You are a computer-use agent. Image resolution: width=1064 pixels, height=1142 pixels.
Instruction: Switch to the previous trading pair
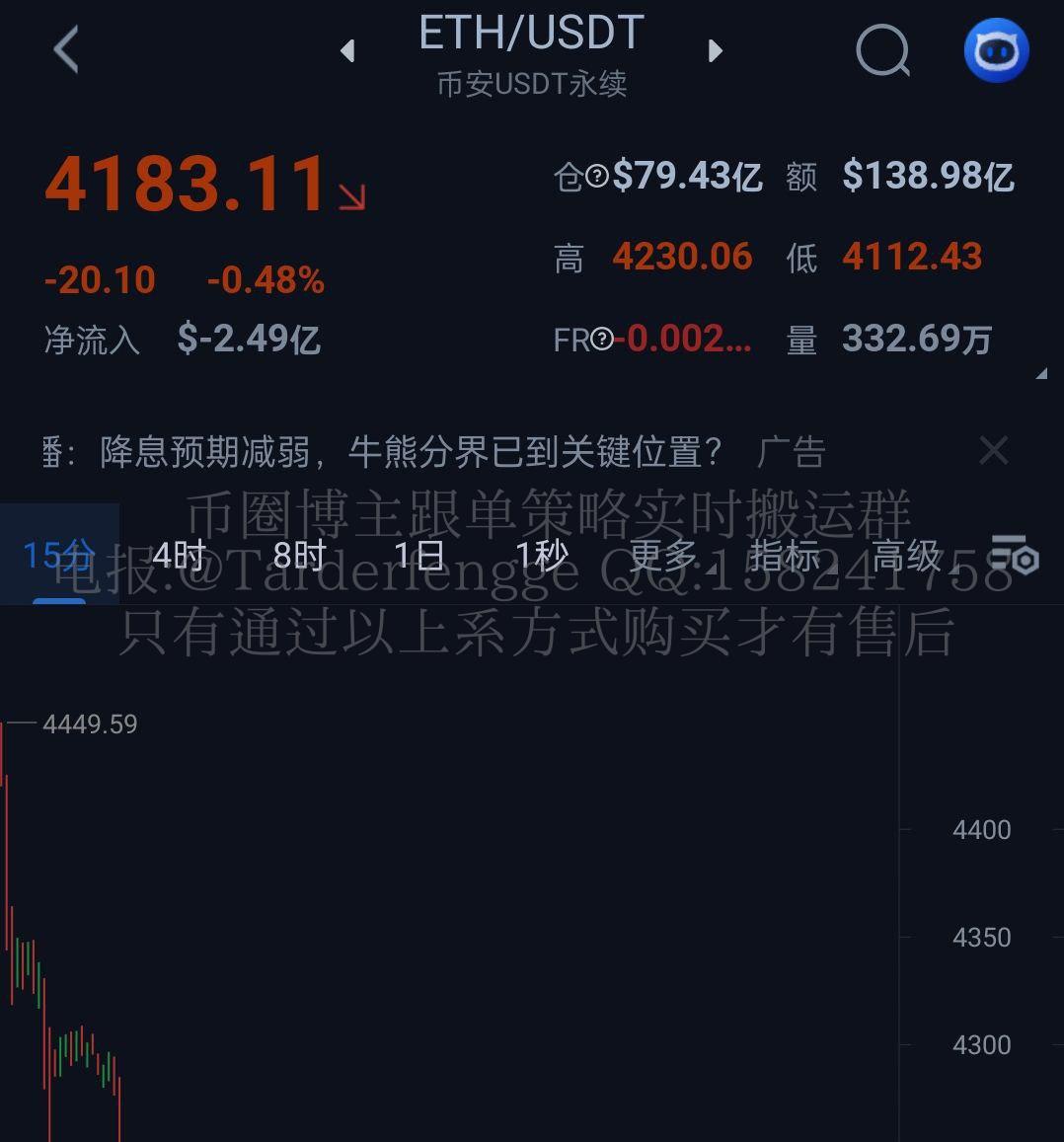coord(347,50)
